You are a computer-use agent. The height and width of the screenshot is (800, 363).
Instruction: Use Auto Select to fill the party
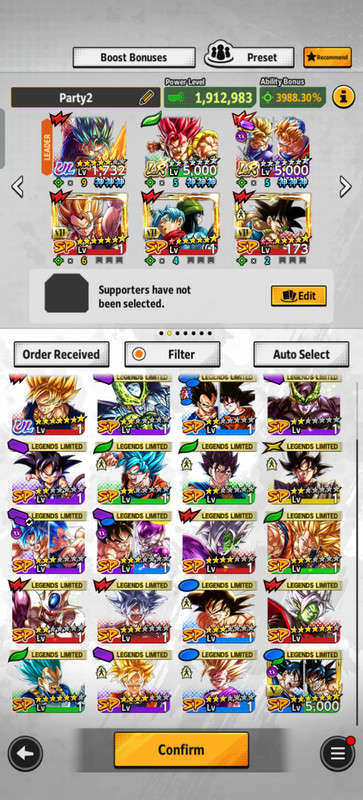pos(301,354)
